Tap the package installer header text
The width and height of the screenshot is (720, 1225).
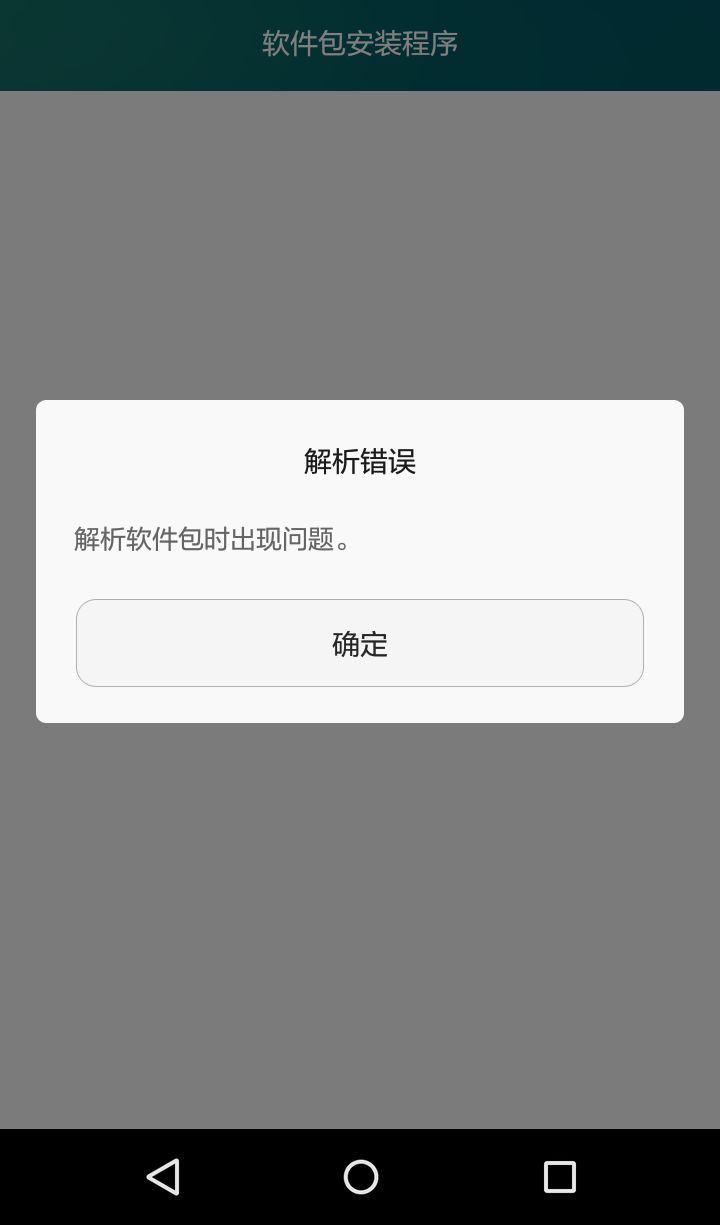[x=360, y=44]
